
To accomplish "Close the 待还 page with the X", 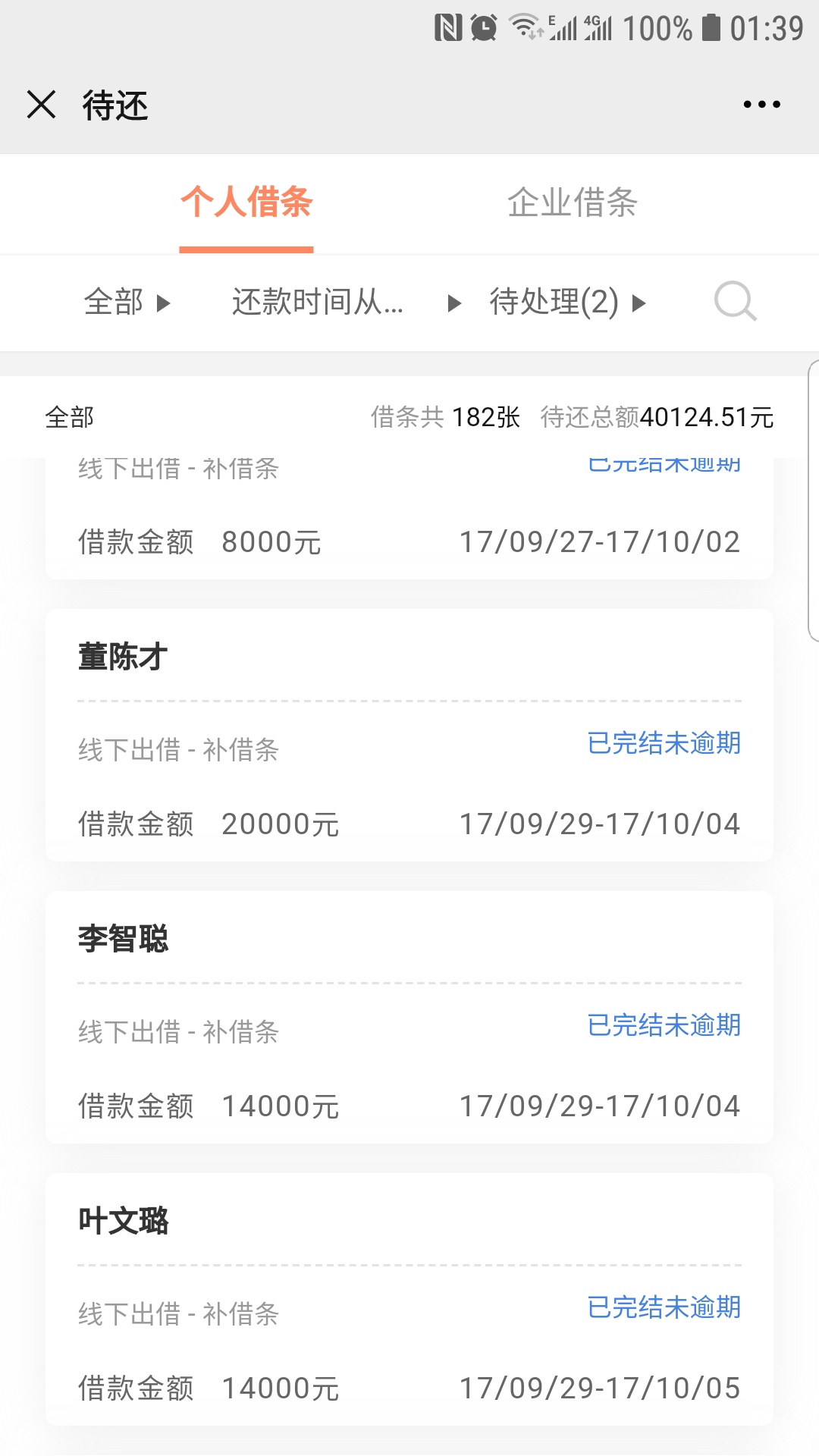I will pos(41,105).
